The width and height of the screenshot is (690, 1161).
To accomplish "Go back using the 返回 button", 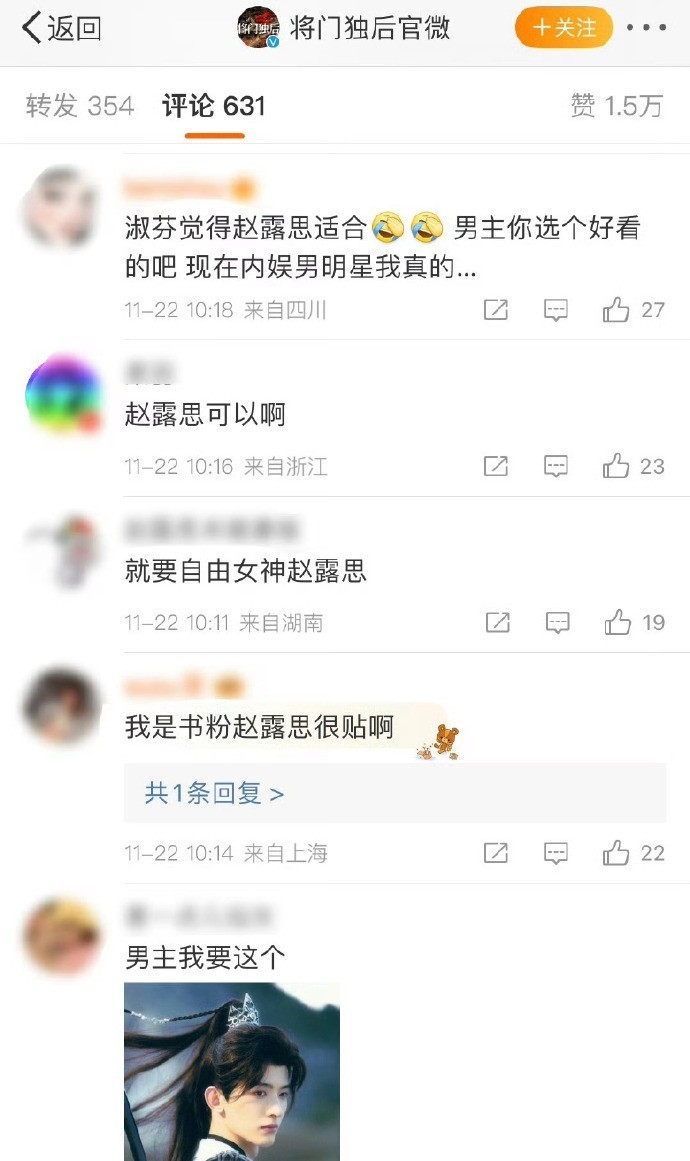I will click(x=62, y=28).
